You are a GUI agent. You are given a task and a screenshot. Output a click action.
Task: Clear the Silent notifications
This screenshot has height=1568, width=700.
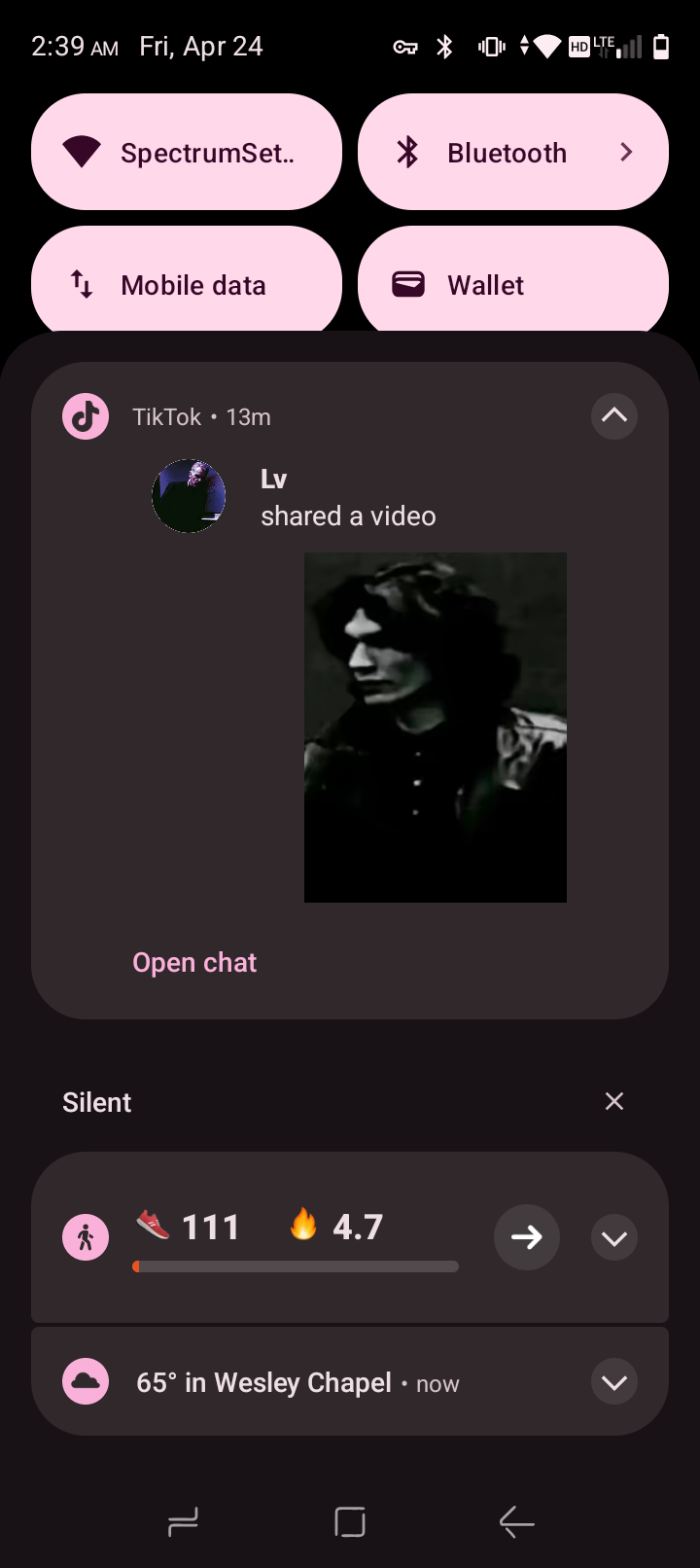(613, 1101)
